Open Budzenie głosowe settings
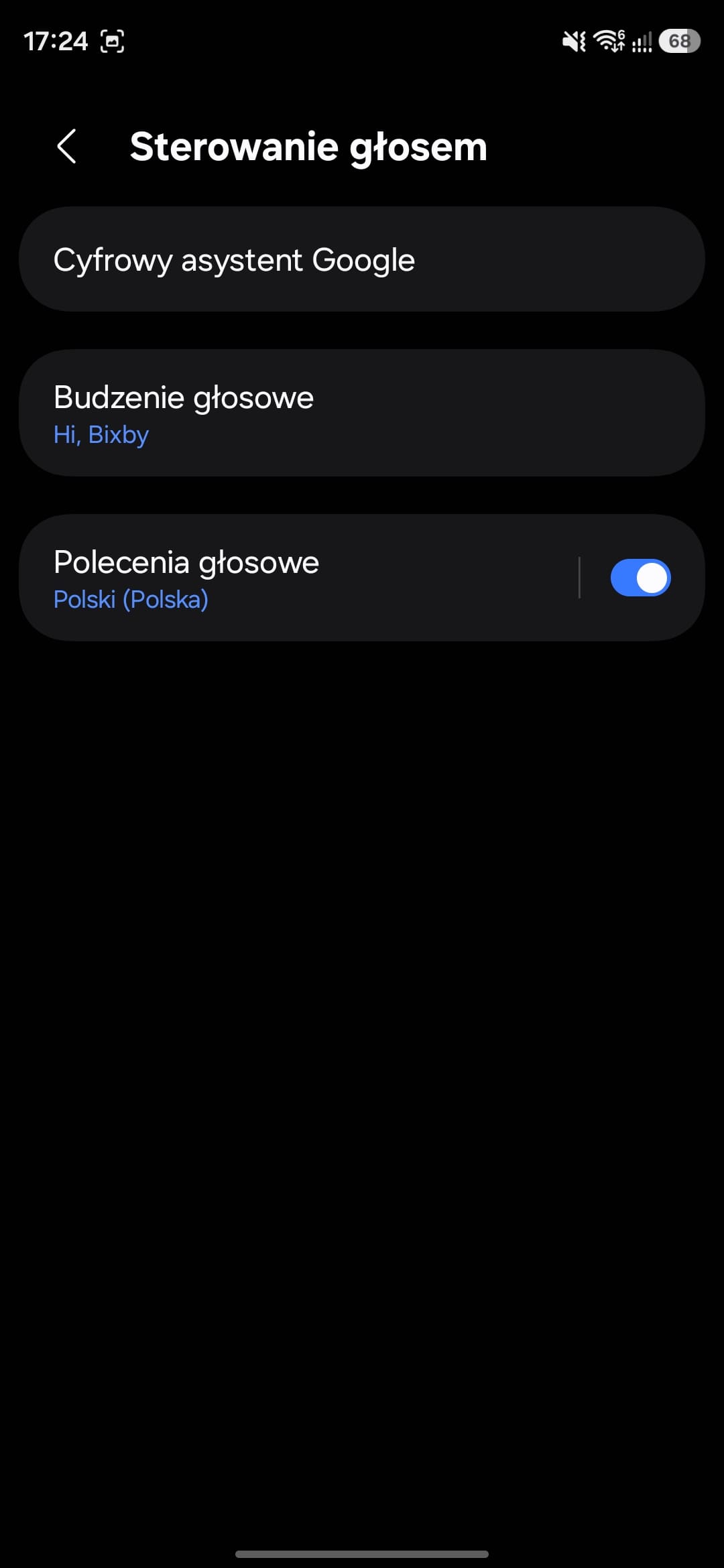The image size is (724, 1568). click(x=362, y=413)
